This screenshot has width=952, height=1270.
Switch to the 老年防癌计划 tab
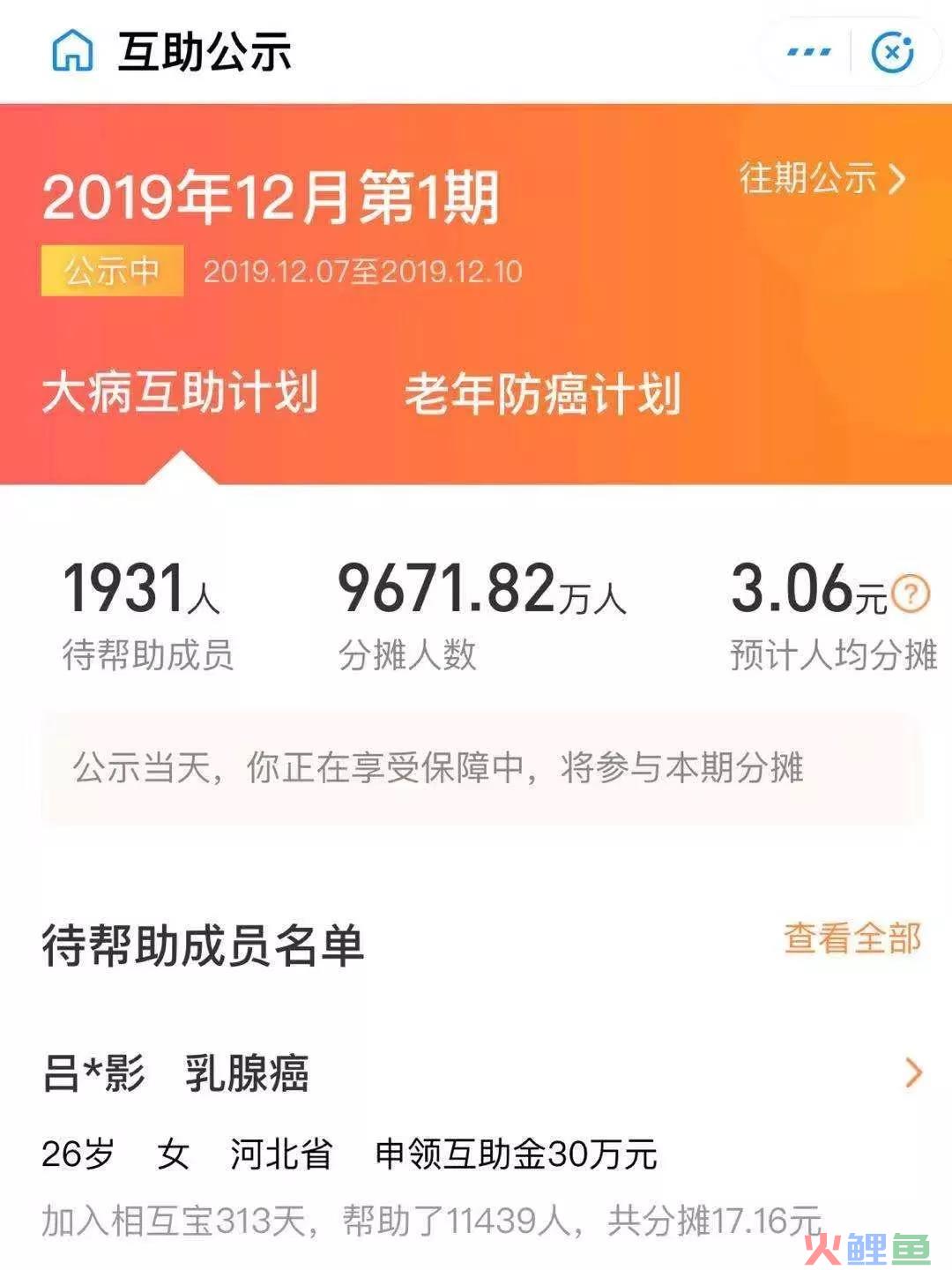543,393
